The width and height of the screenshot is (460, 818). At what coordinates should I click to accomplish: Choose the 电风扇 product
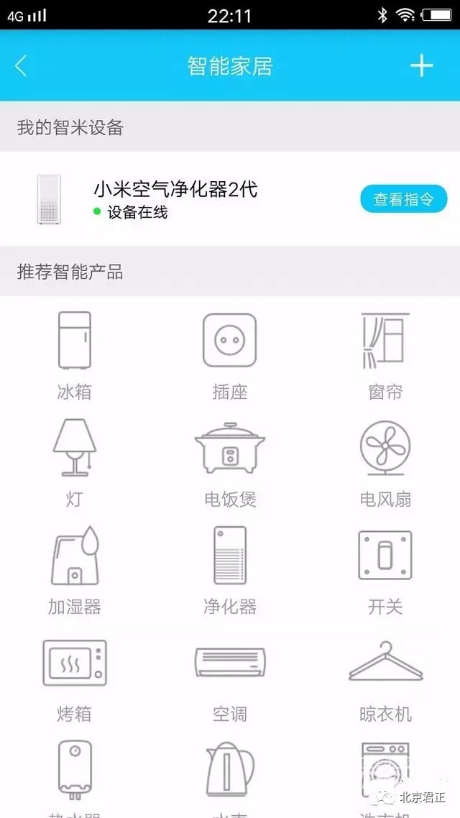pos(385,464)
